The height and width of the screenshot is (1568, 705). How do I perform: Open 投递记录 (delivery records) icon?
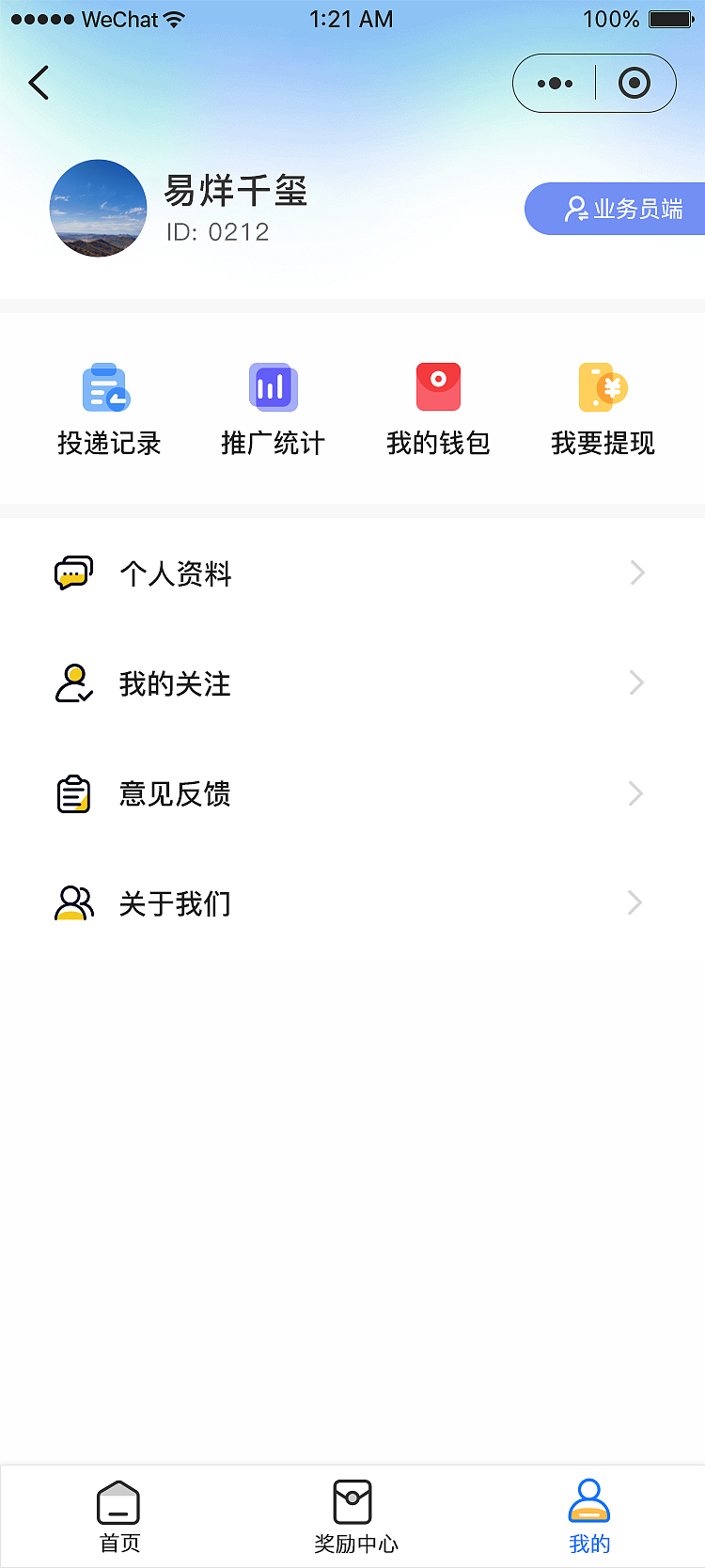[106, 386]
